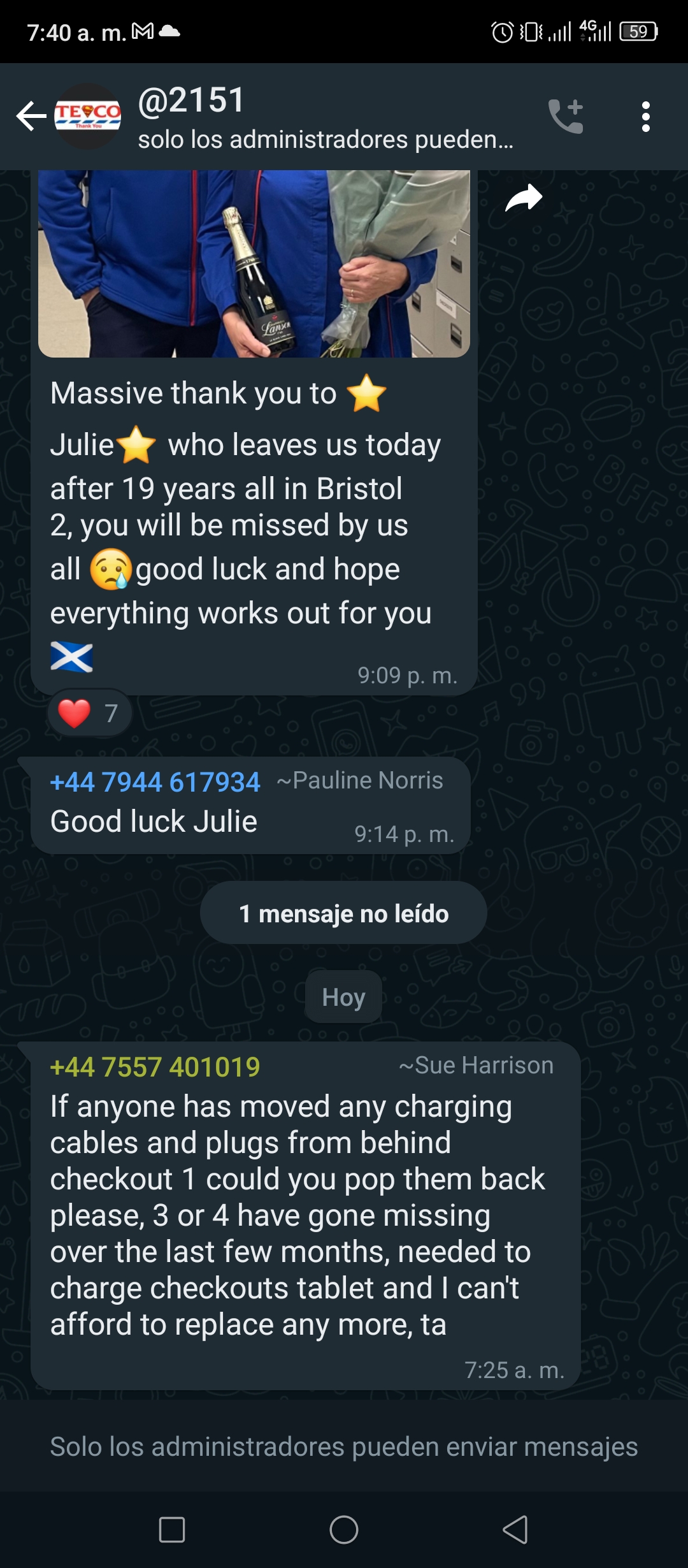Start a group call with the phone icon
The image size is (688, 1568).
(x=566, y=116)
